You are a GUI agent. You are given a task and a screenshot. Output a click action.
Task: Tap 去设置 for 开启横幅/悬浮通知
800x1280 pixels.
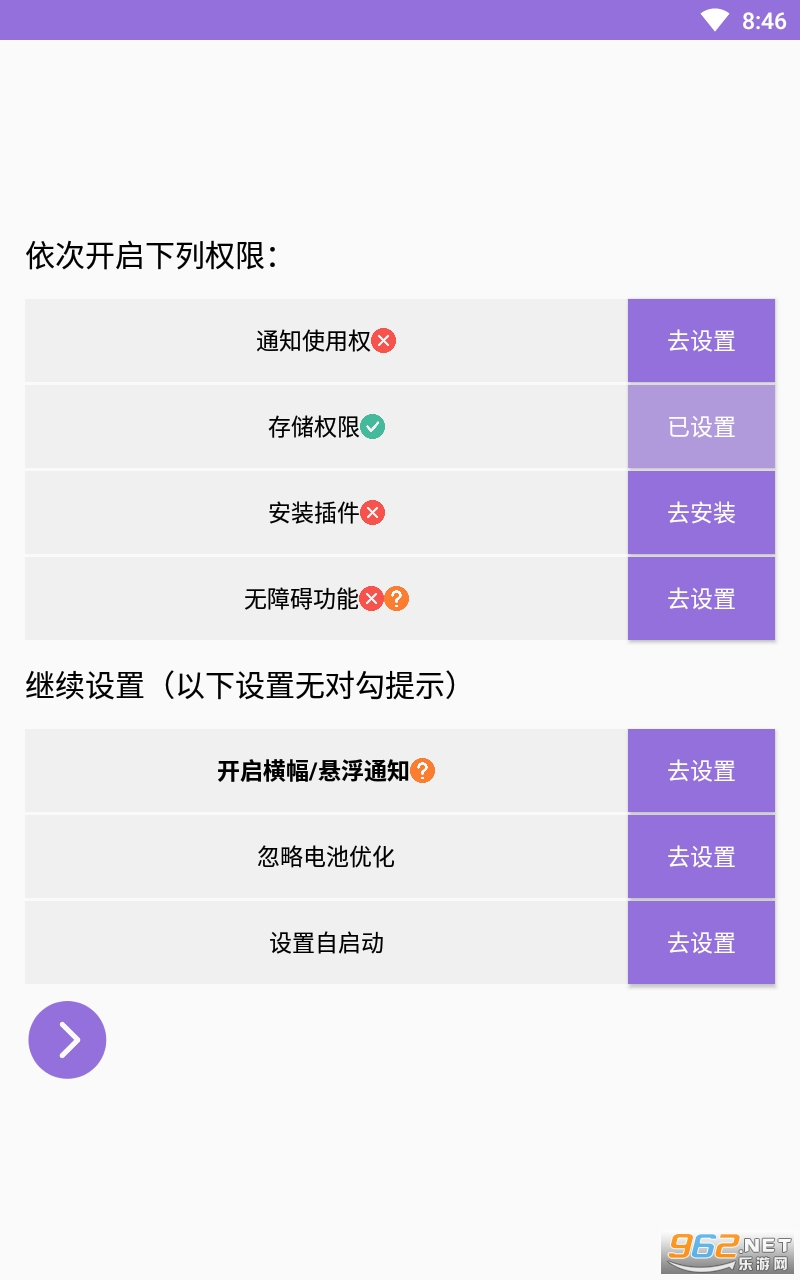click(701, 771)
